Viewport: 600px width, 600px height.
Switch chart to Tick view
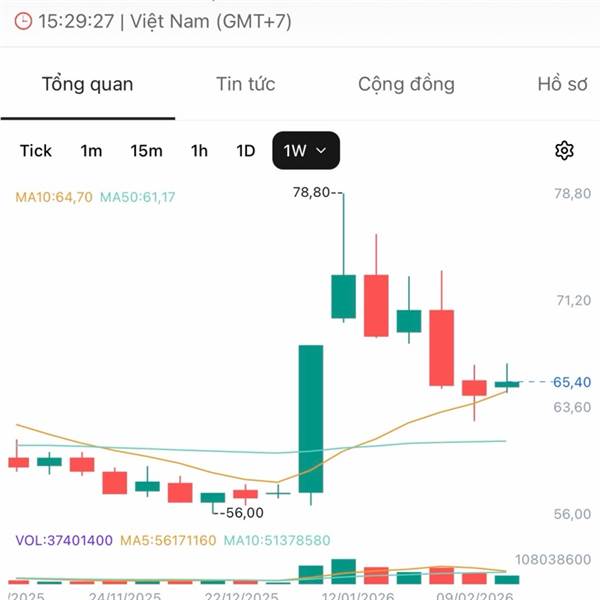[36, 151]
